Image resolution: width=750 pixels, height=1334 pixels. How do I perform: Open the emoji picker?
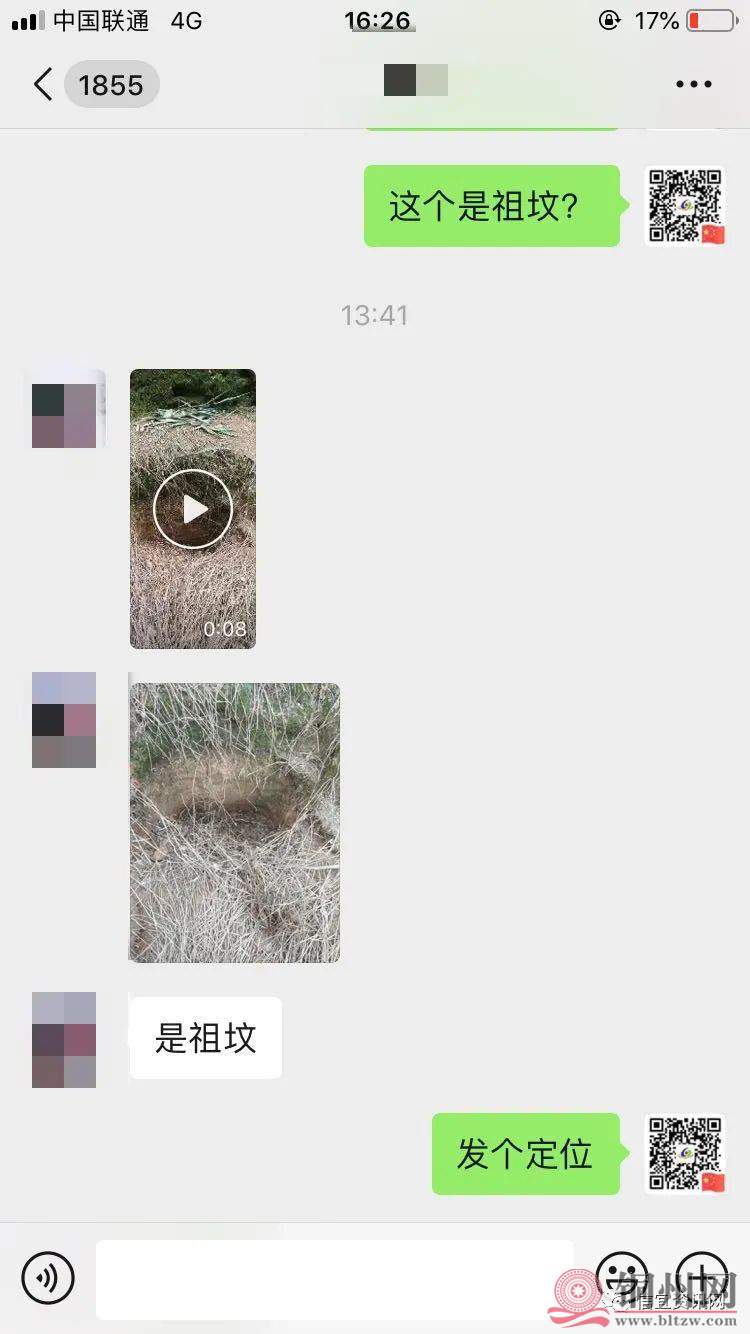point(622,1275)
